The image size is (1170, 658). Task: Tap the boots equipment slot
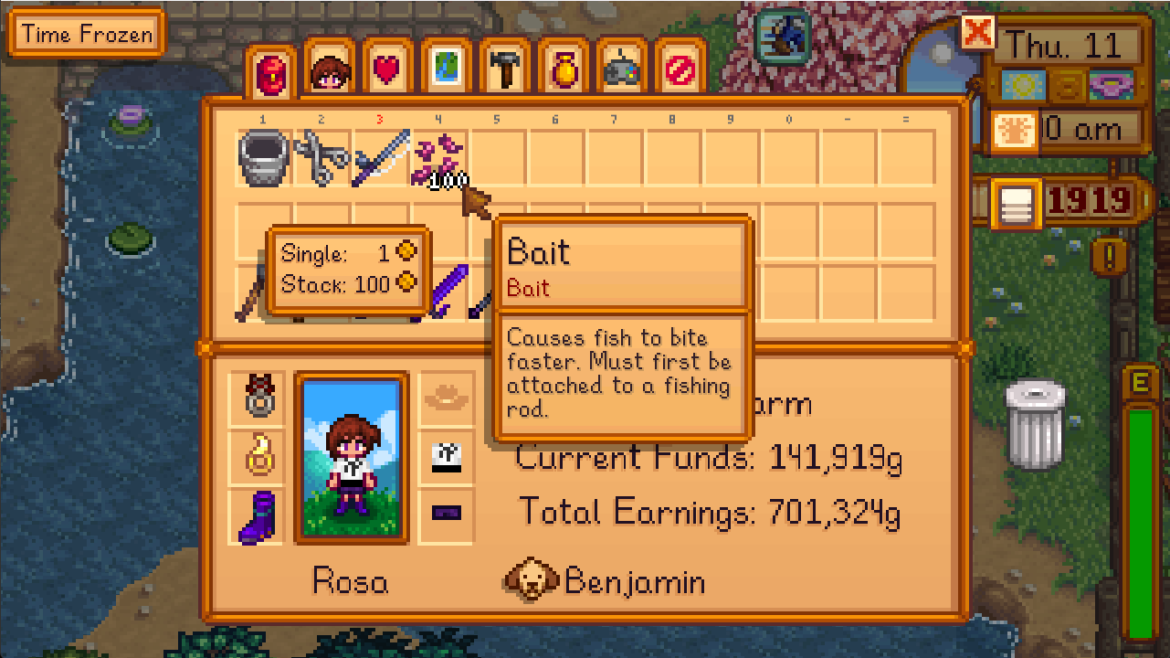(257, 516)
